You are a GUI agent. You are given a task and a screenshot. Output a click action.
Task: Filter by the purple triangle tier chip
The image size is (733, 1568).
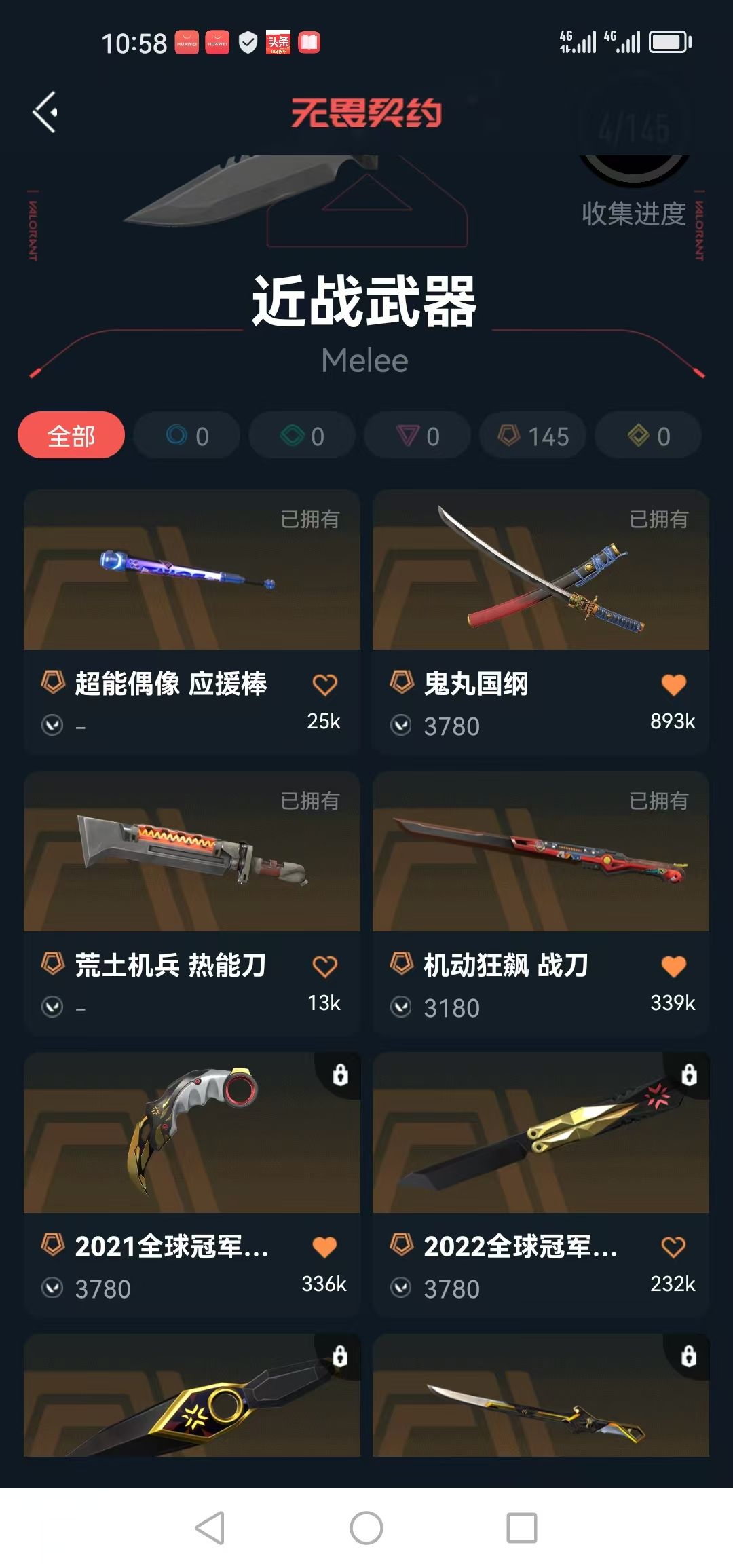point(417,435)
